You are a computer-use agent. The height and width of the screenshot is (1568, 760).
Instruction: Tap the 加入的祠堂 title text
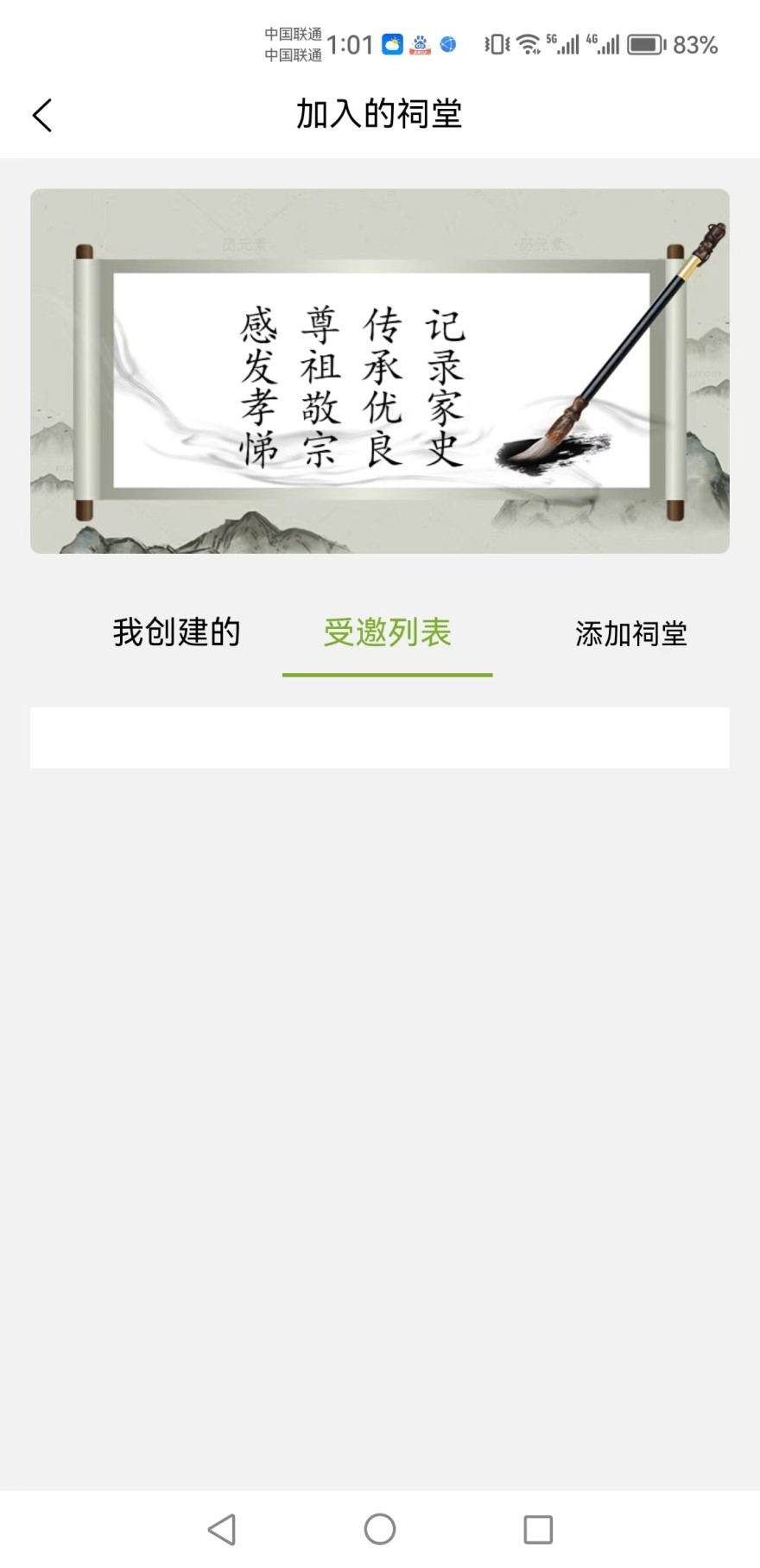pos(379,113)
